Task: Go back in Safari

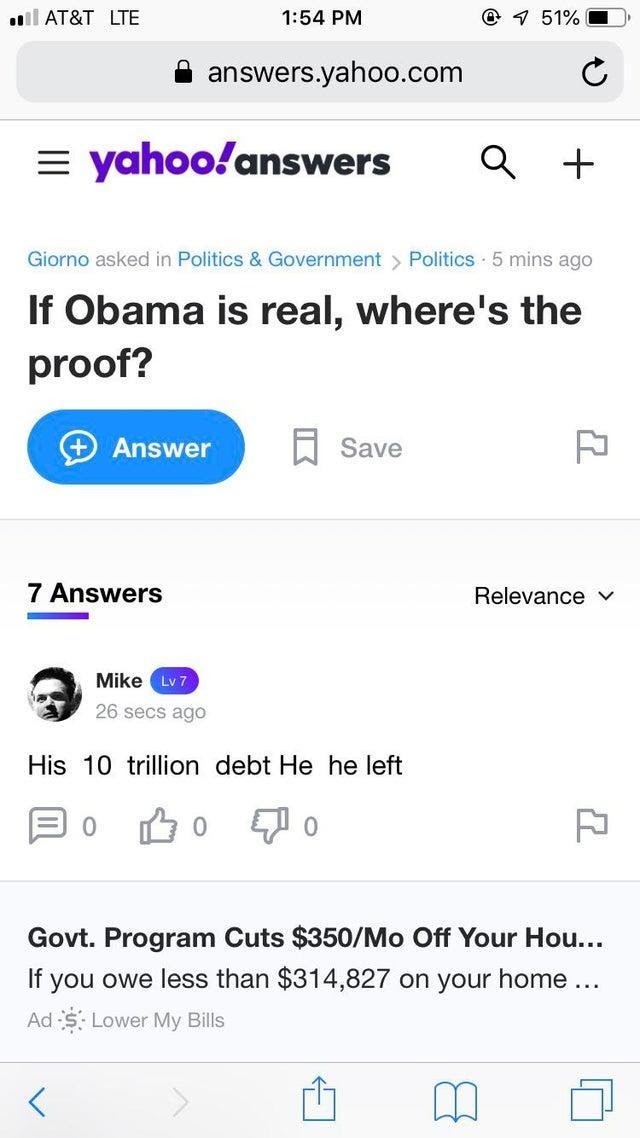Action: click(x=37, y=1101)
